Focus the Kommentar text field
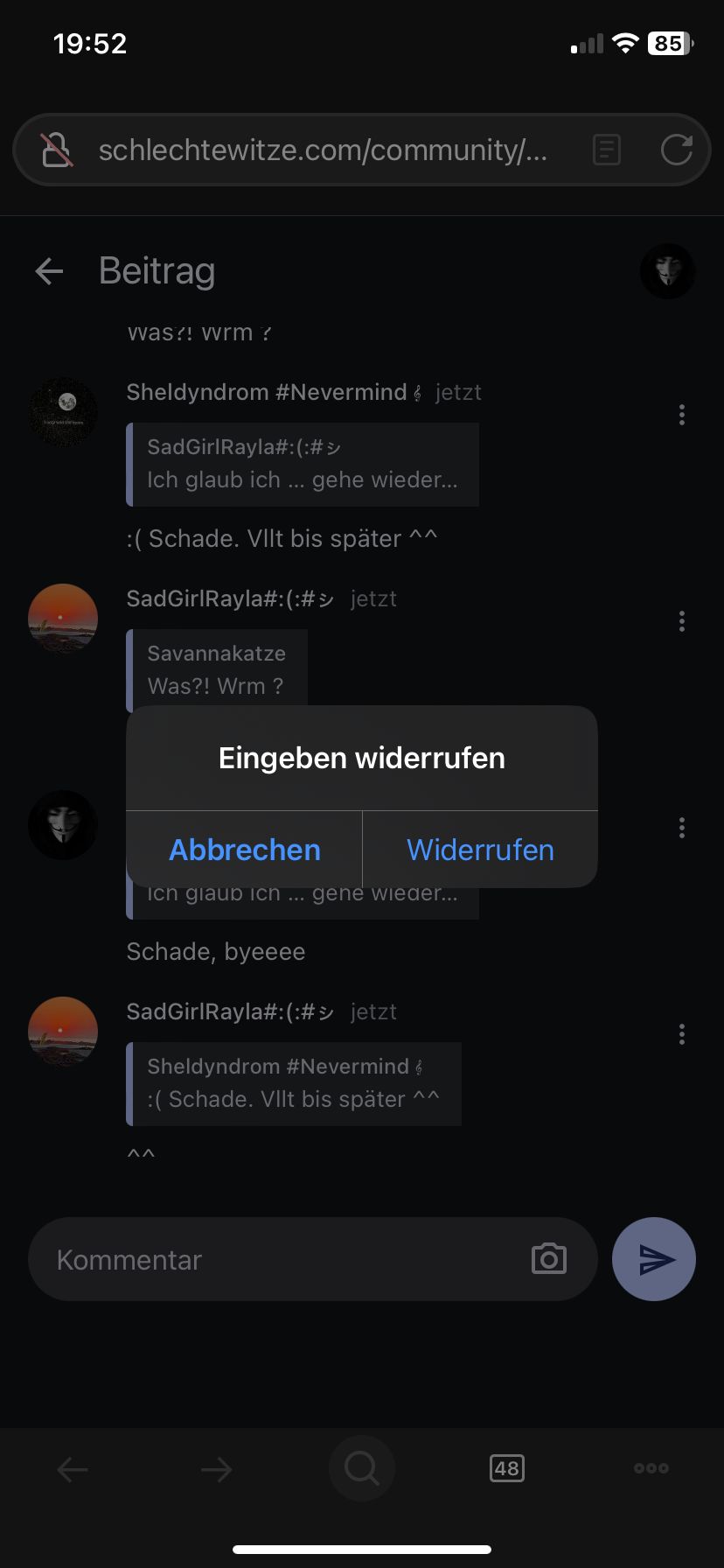Screen dimensions: 724x1568 pyautogui.click(x=280, y=1259)
